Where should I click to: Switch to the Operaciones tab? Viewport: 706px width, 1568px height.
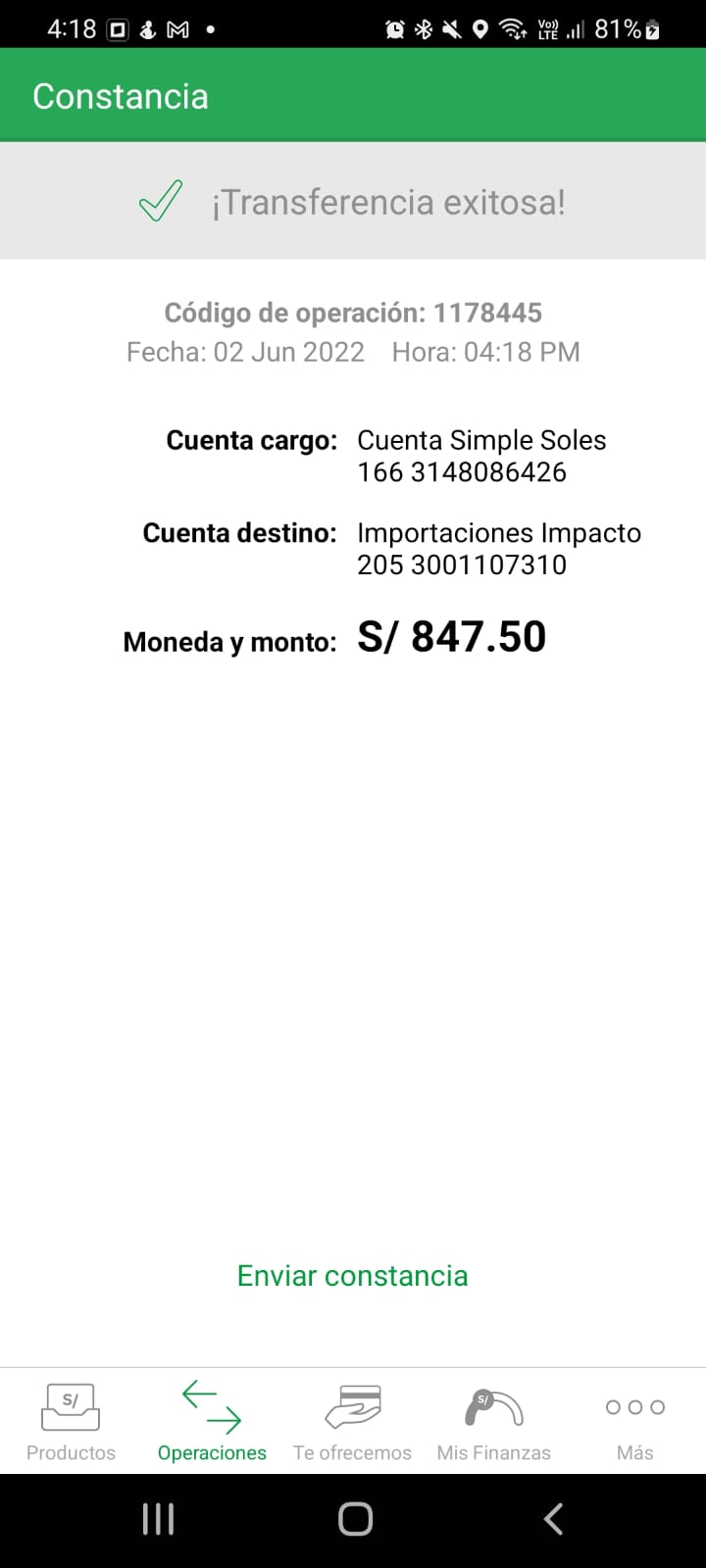tap(212, 1421)
